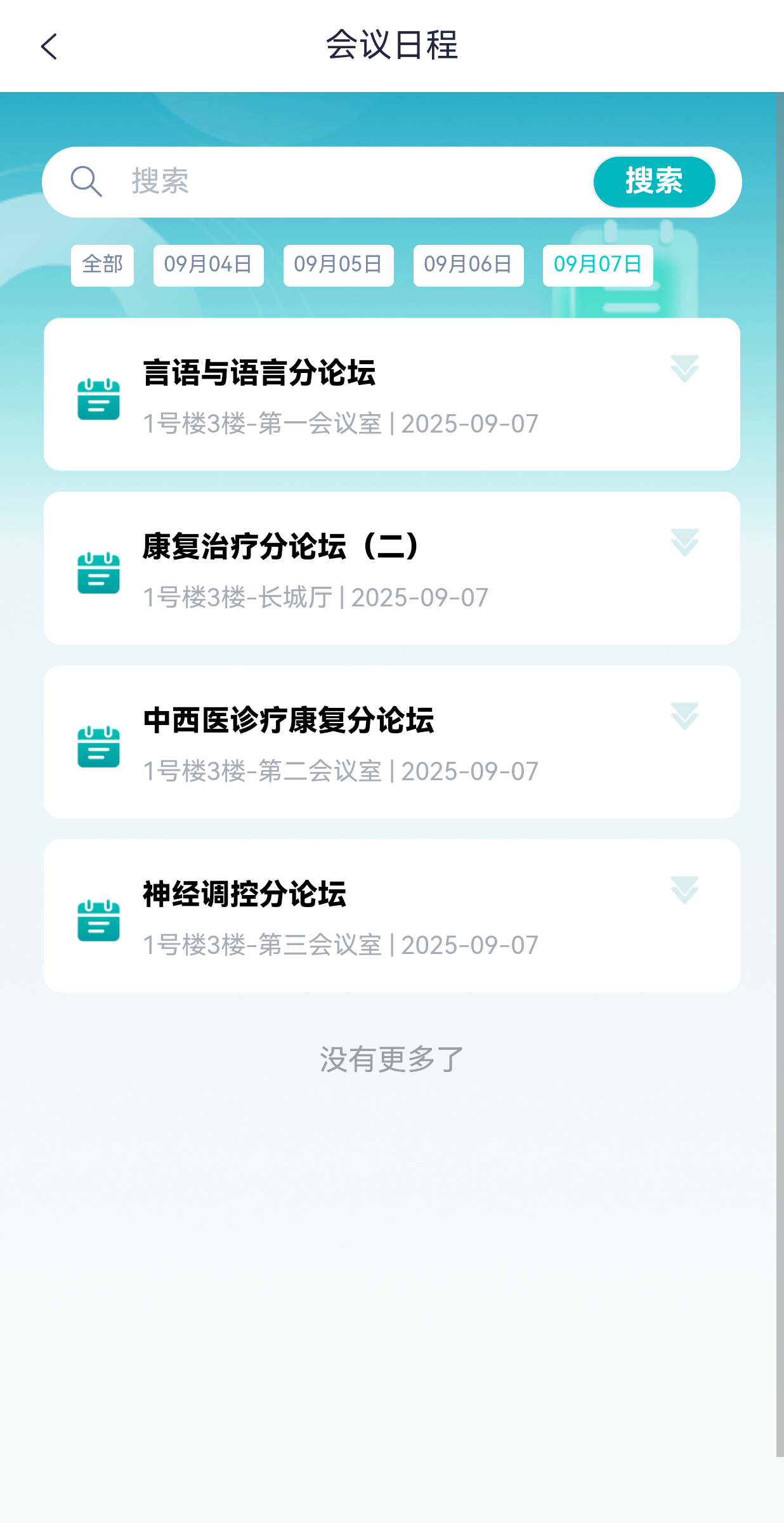The width and height of the screenshot is (784, 1523).
Task: Switch to the 09月04日 date tab
Action: 208,265
